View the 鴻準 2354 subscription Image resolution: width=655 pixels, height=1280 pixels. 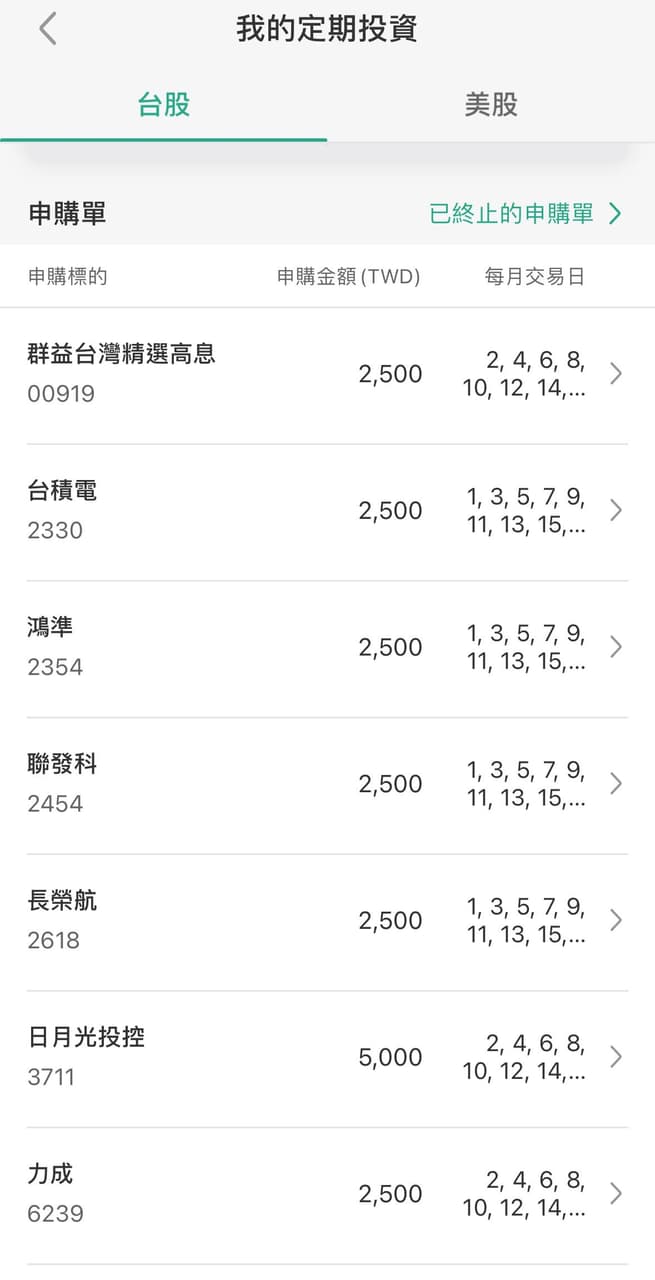(327, 648)
